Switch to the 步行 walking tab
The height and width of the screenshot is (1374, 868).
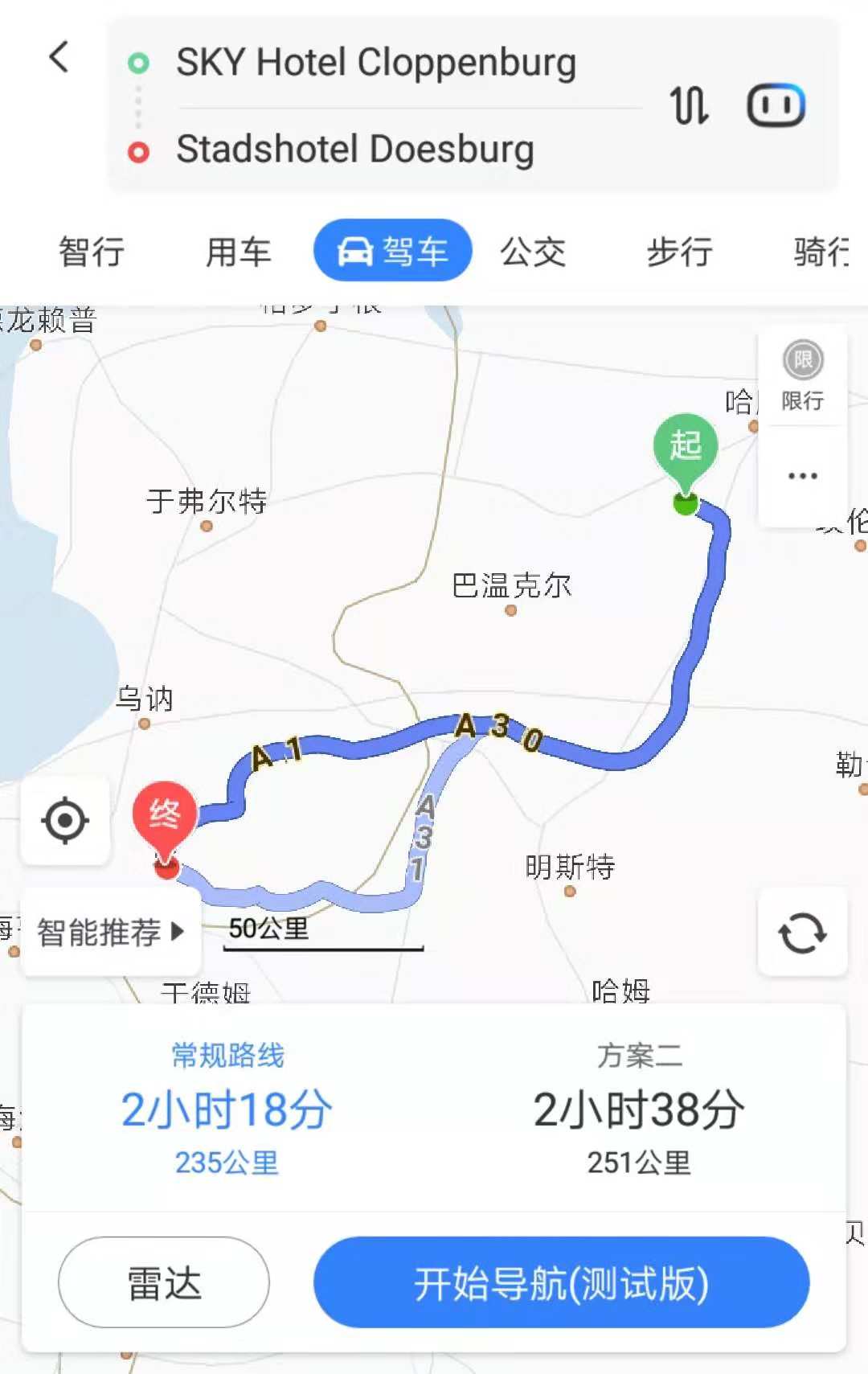(x=680, y=252)
